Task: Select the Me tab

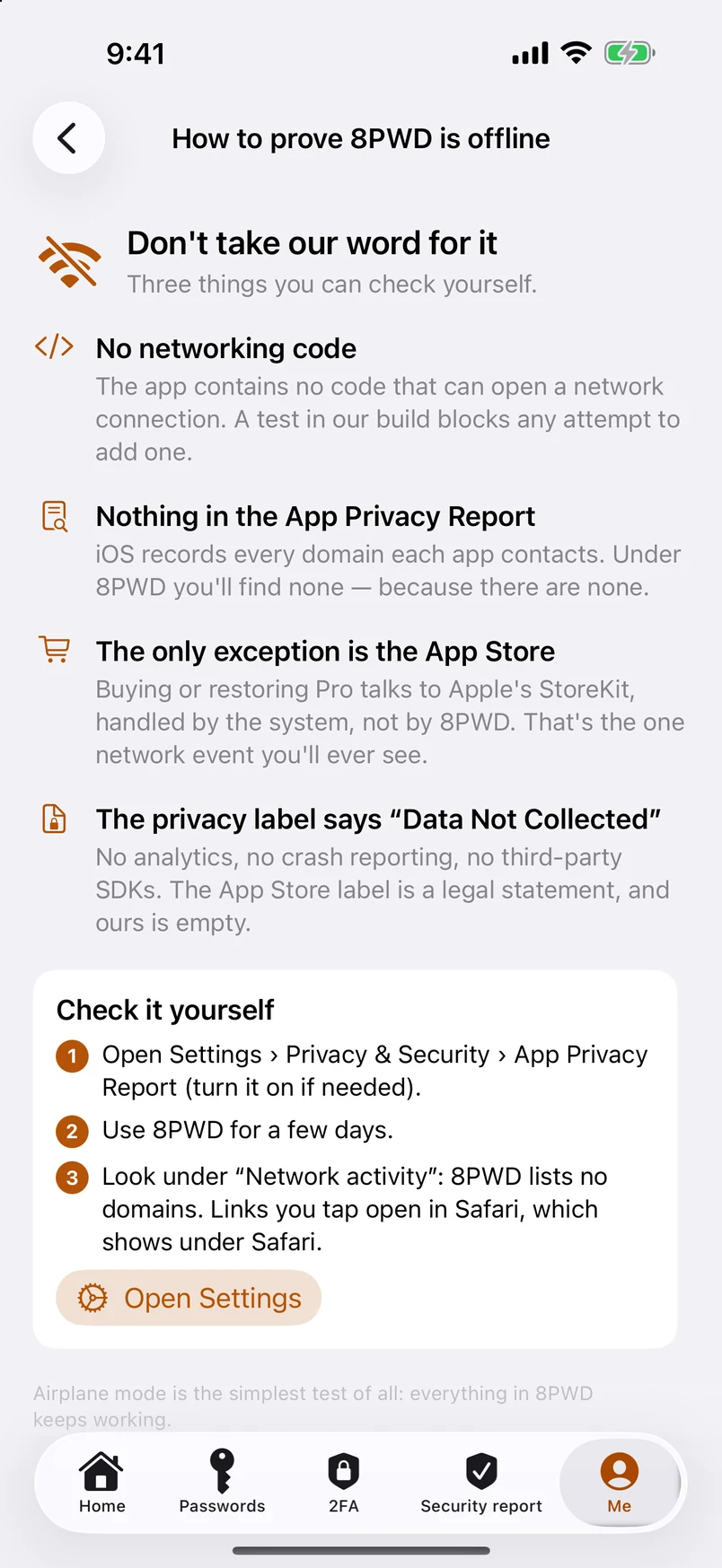Action: coord(620,1483)
